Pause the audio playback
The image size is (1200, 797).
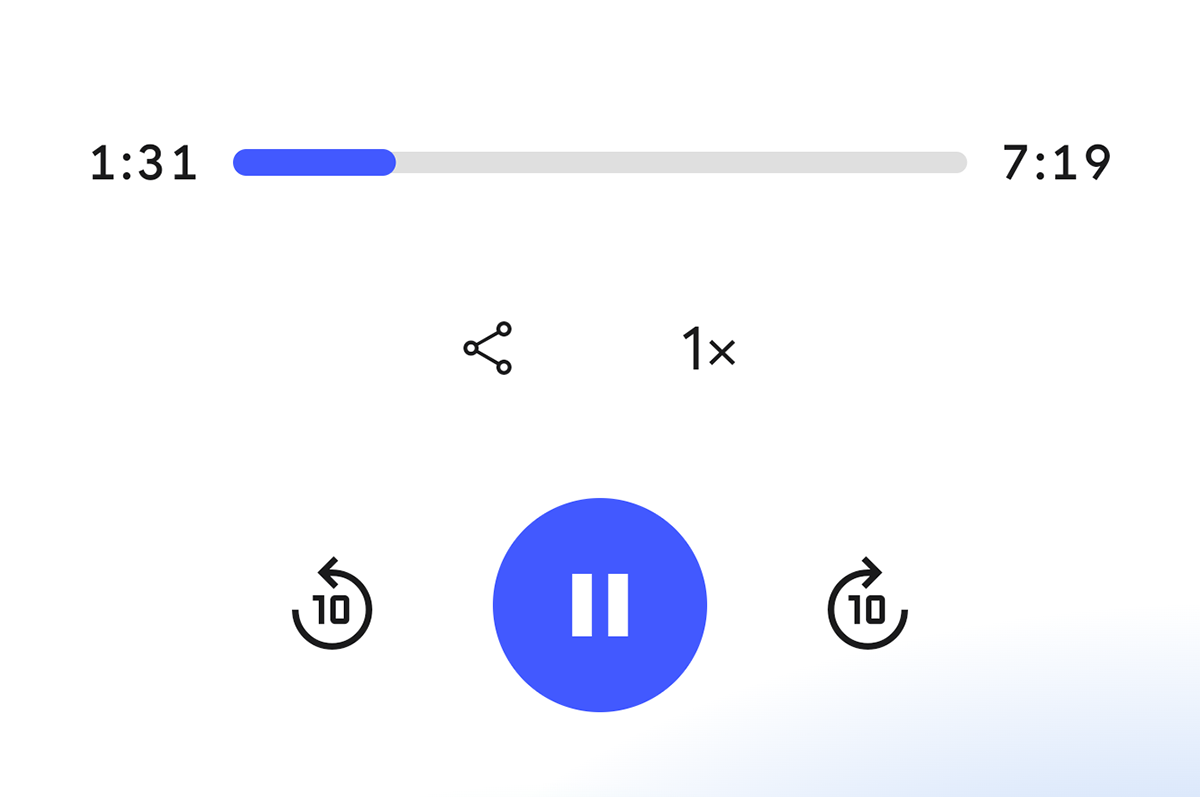(600, 605)
